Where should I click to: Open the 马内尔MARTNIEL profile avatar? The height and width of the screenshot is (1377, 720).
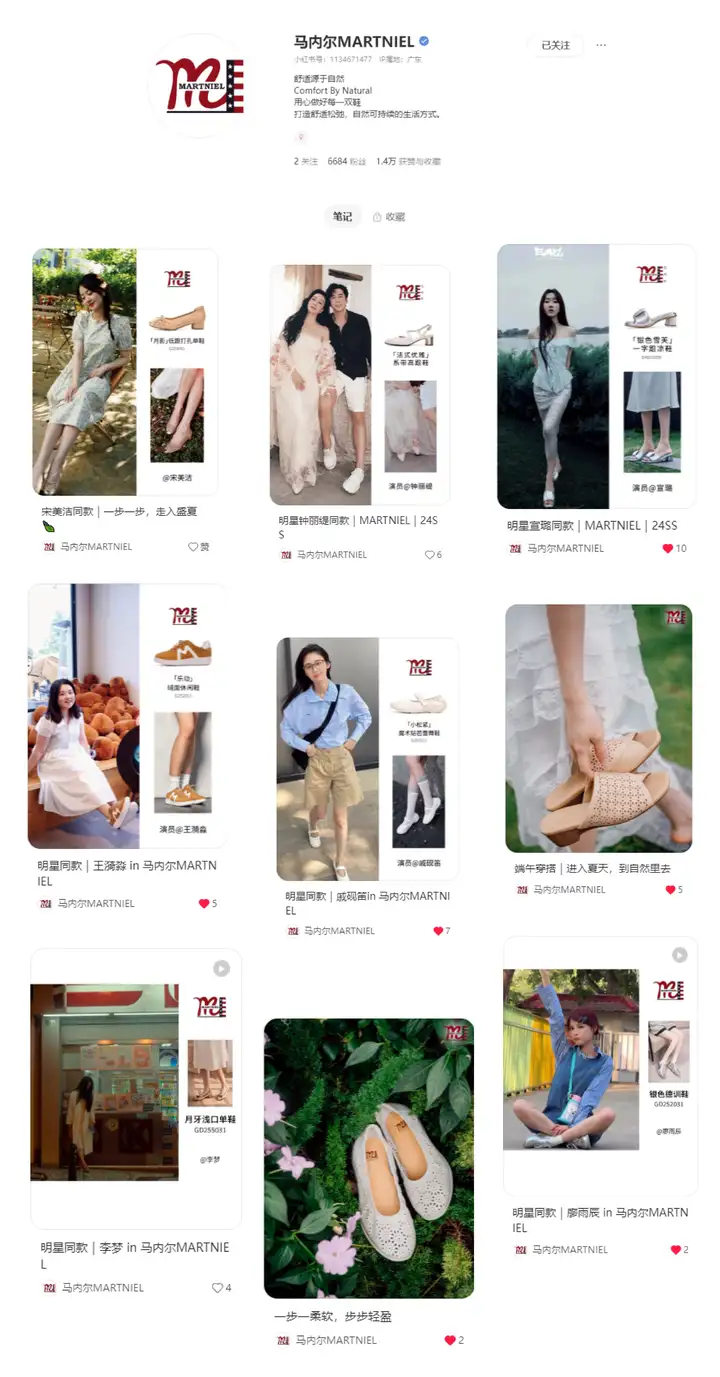[199, 85]
